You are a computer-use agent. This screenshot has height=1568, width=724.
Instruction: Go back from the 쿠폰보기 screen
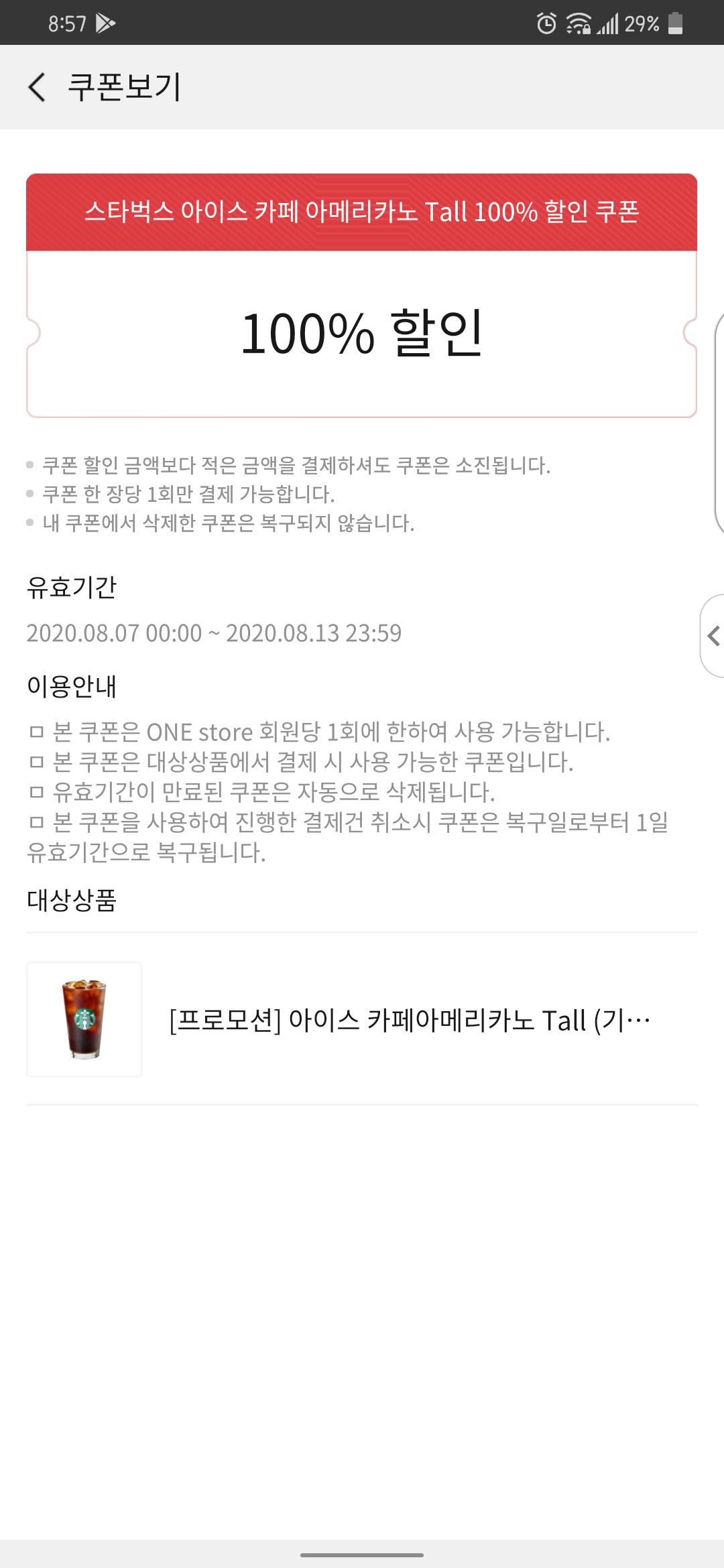[37, 88]
